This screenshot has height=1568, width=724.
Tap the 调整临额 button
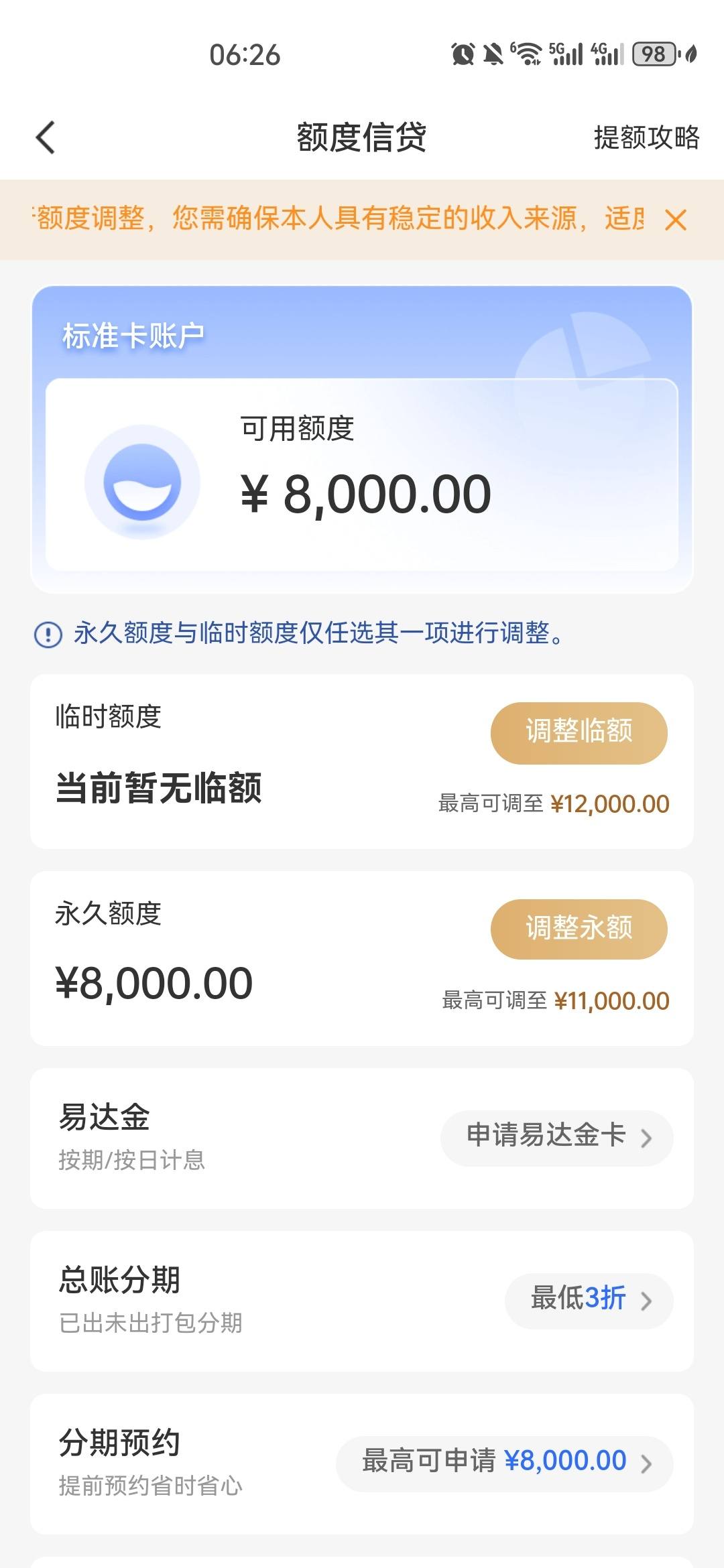click(579, 732)
